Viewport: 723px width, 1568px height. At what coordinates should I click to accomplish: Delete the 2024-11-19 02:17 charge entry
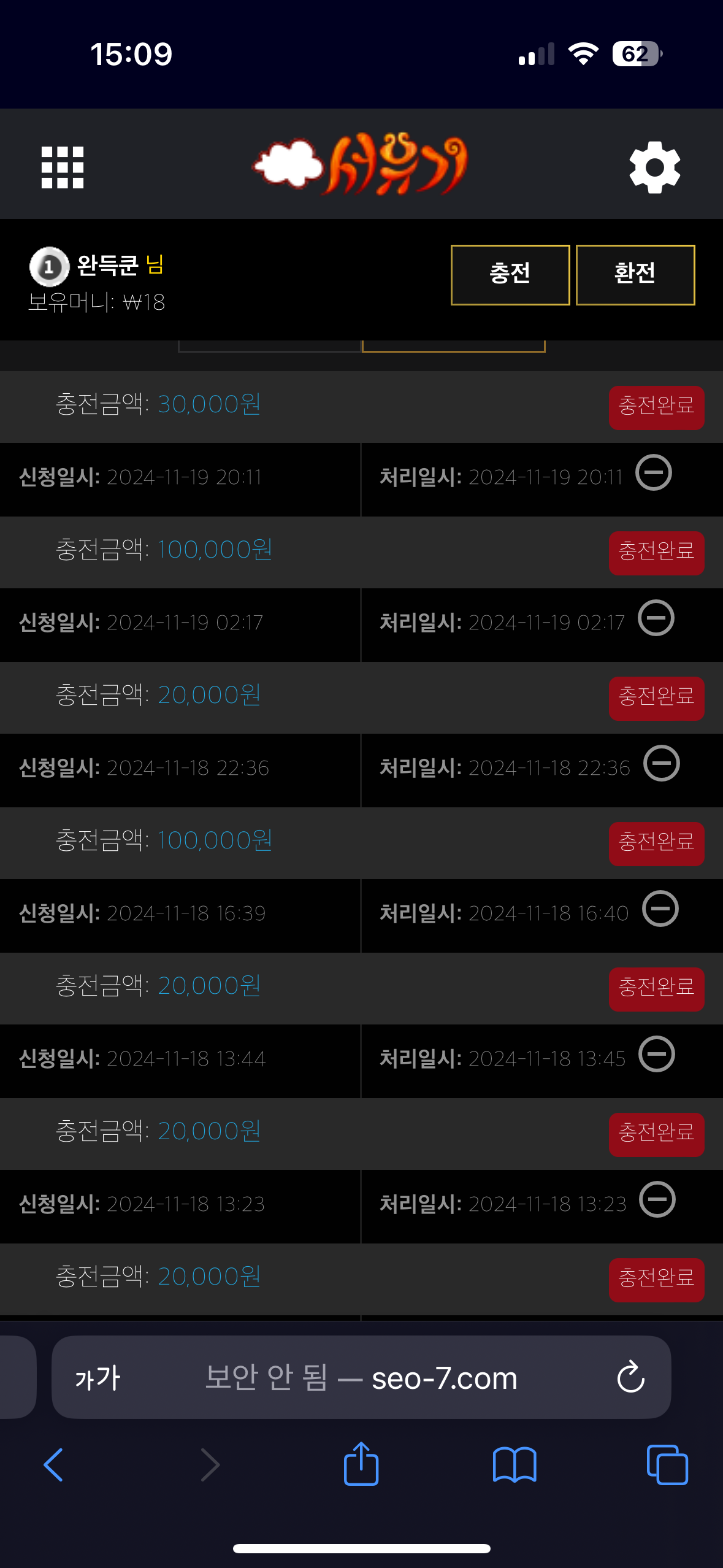point(656,618)
